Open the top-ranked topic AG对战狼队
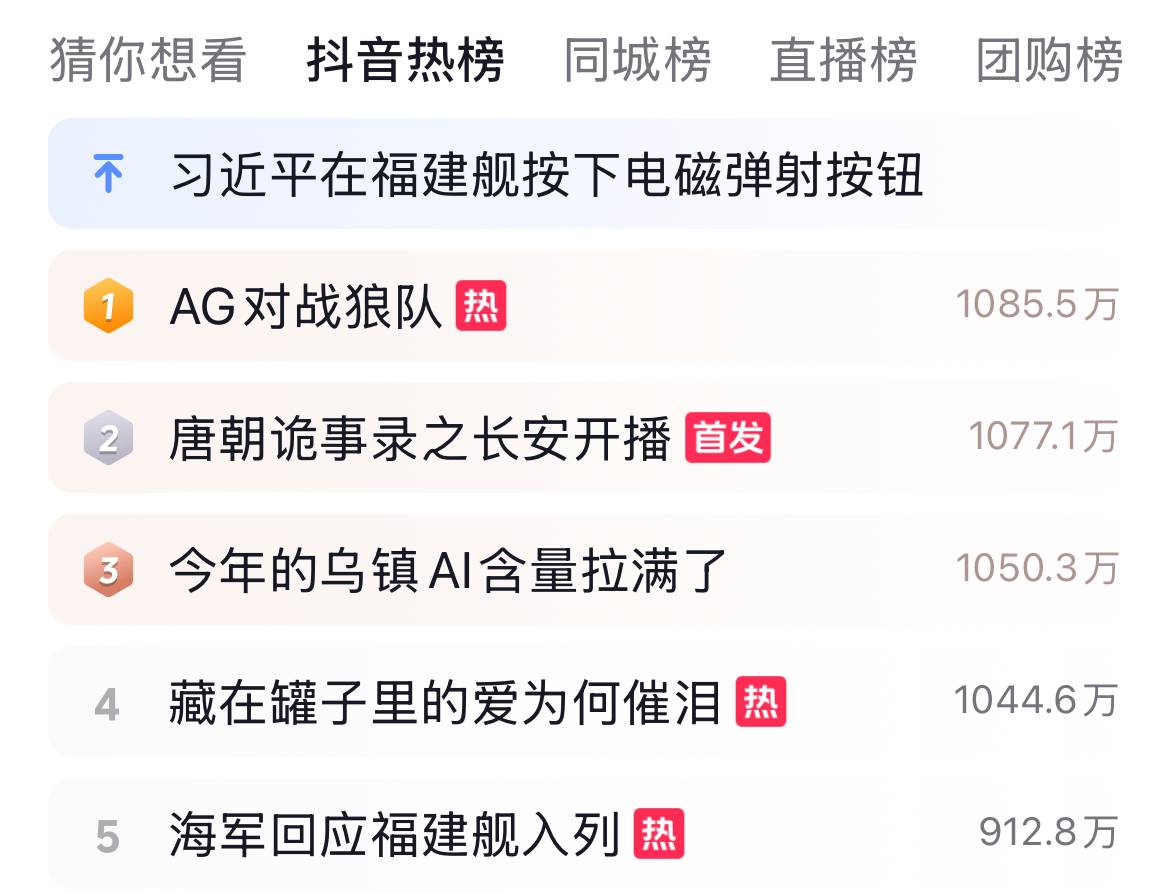 point(306,306)
